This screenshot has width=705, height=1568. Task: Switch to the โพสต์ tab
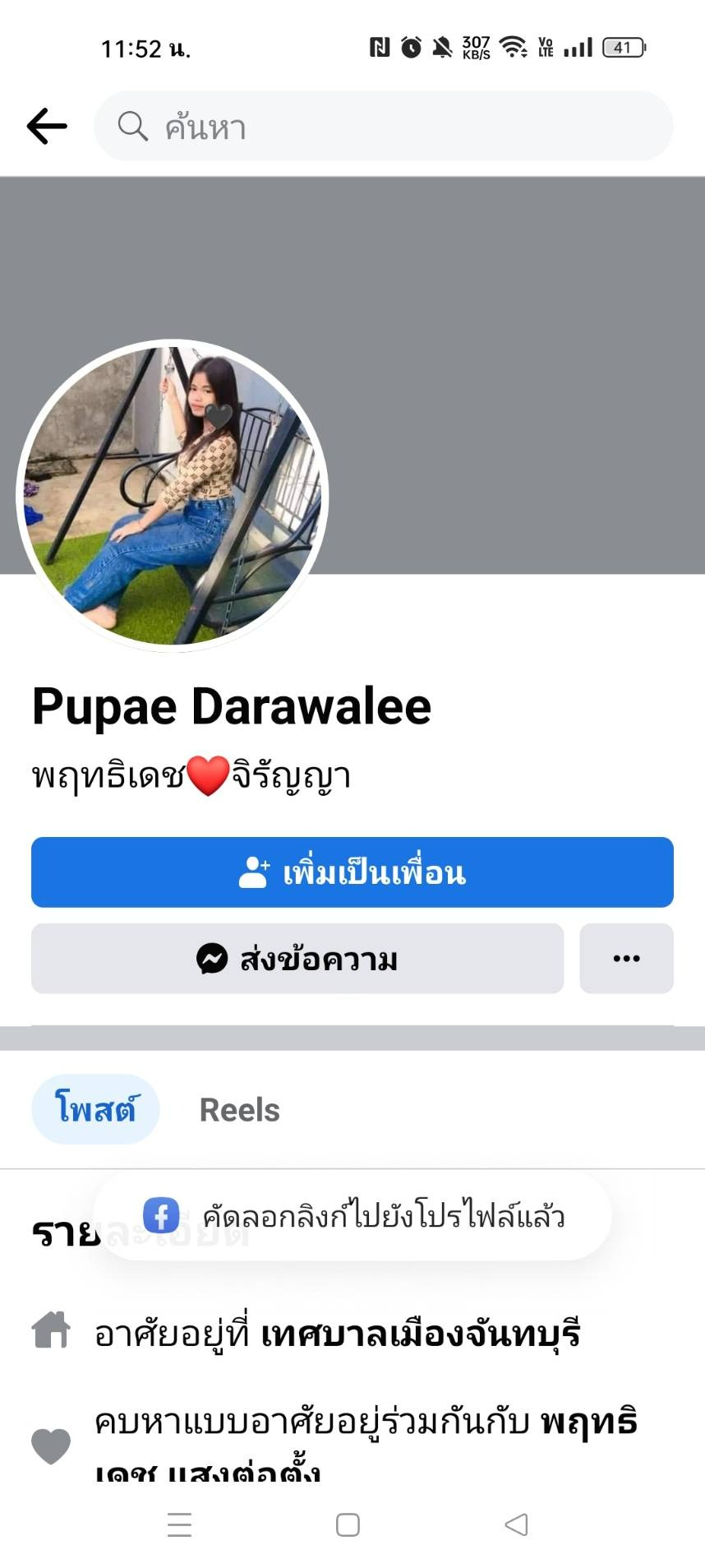tap(95, 1109)
